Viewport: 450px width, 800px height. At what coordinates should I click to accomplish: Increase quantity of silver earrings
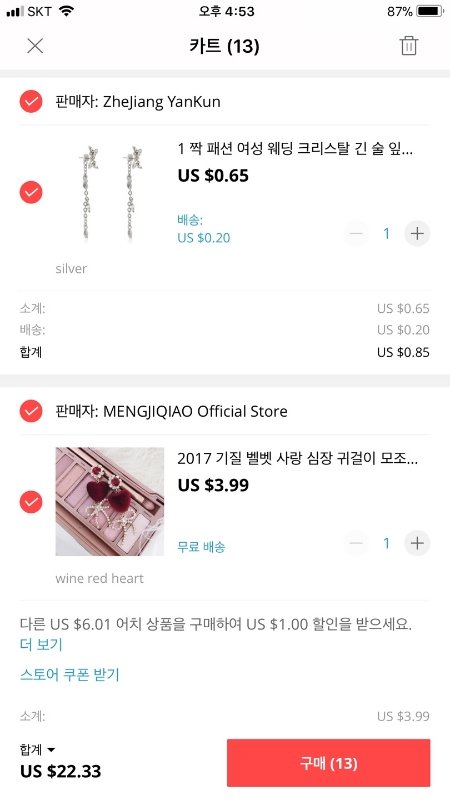[417, 234]
